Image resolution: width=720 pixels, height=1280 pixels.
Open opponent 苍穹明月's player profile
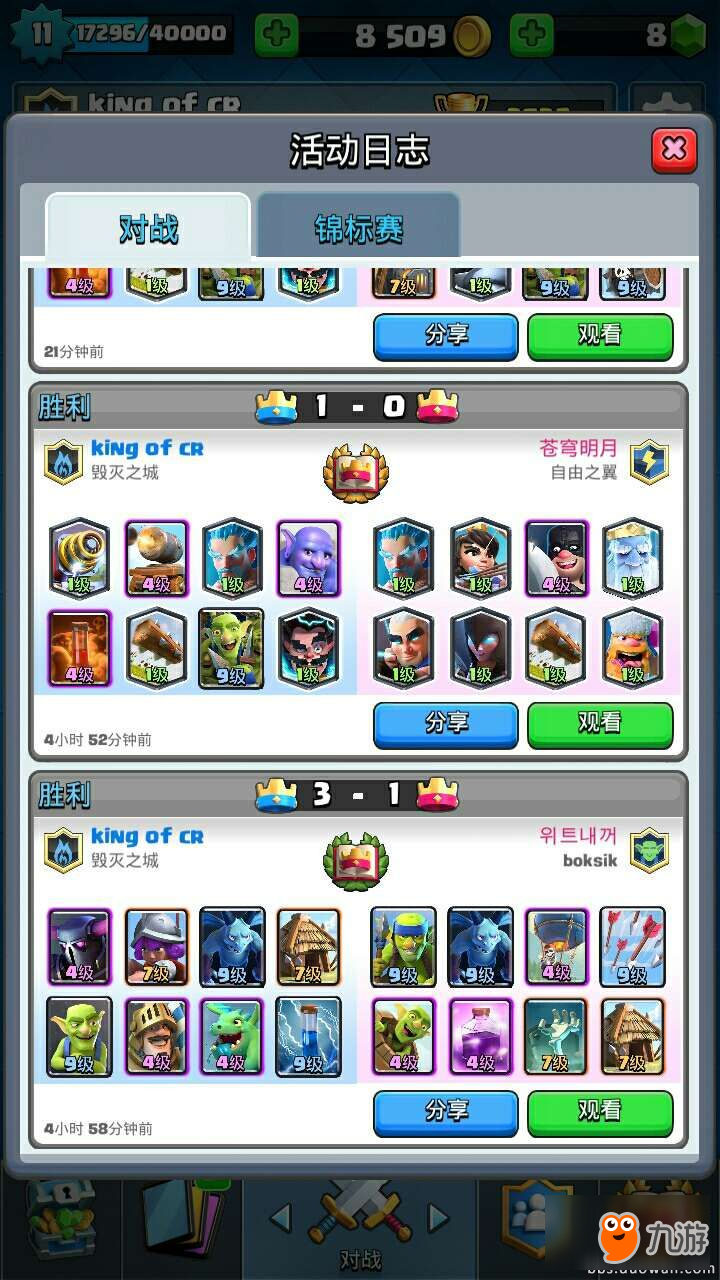pos(579,449)
